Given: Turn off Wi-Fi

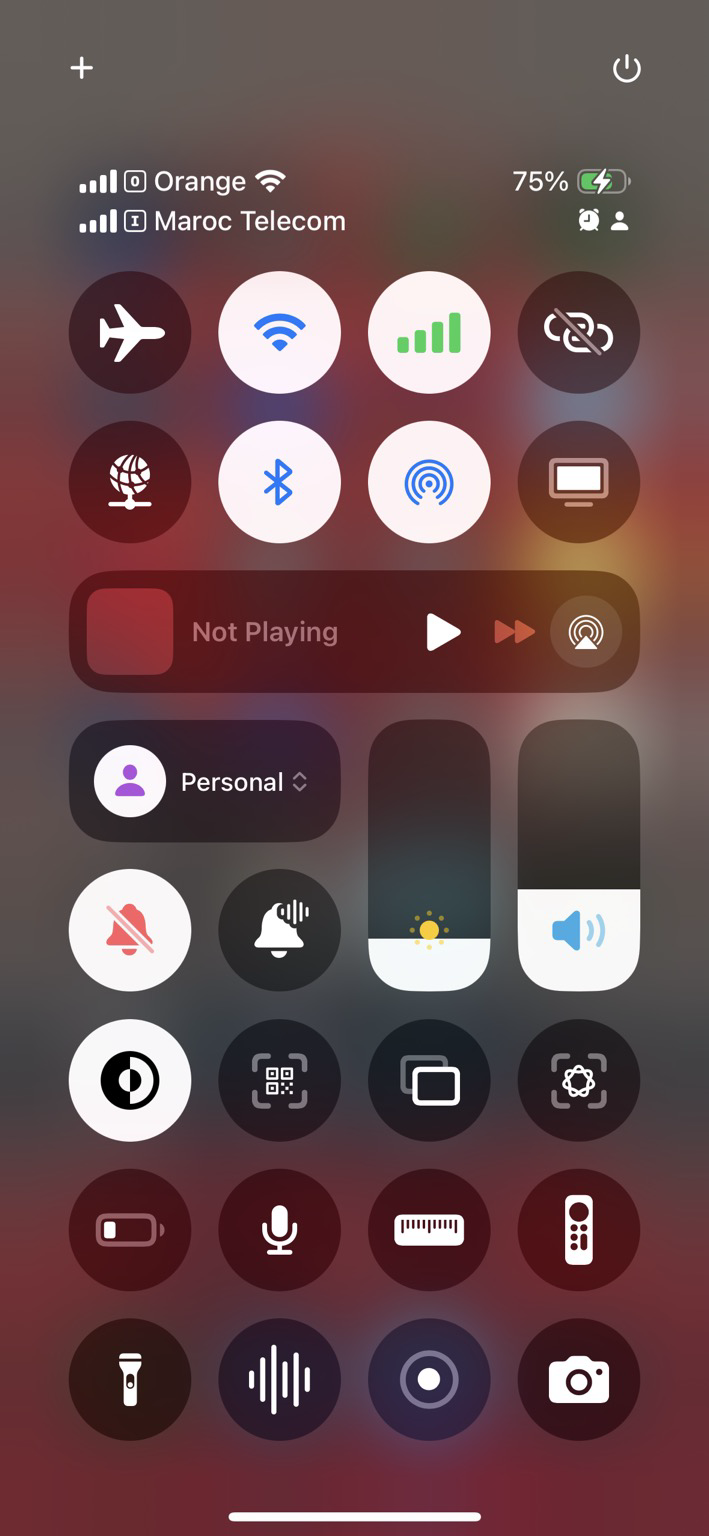Looking at the screenshot, I should tap(279, 332).
